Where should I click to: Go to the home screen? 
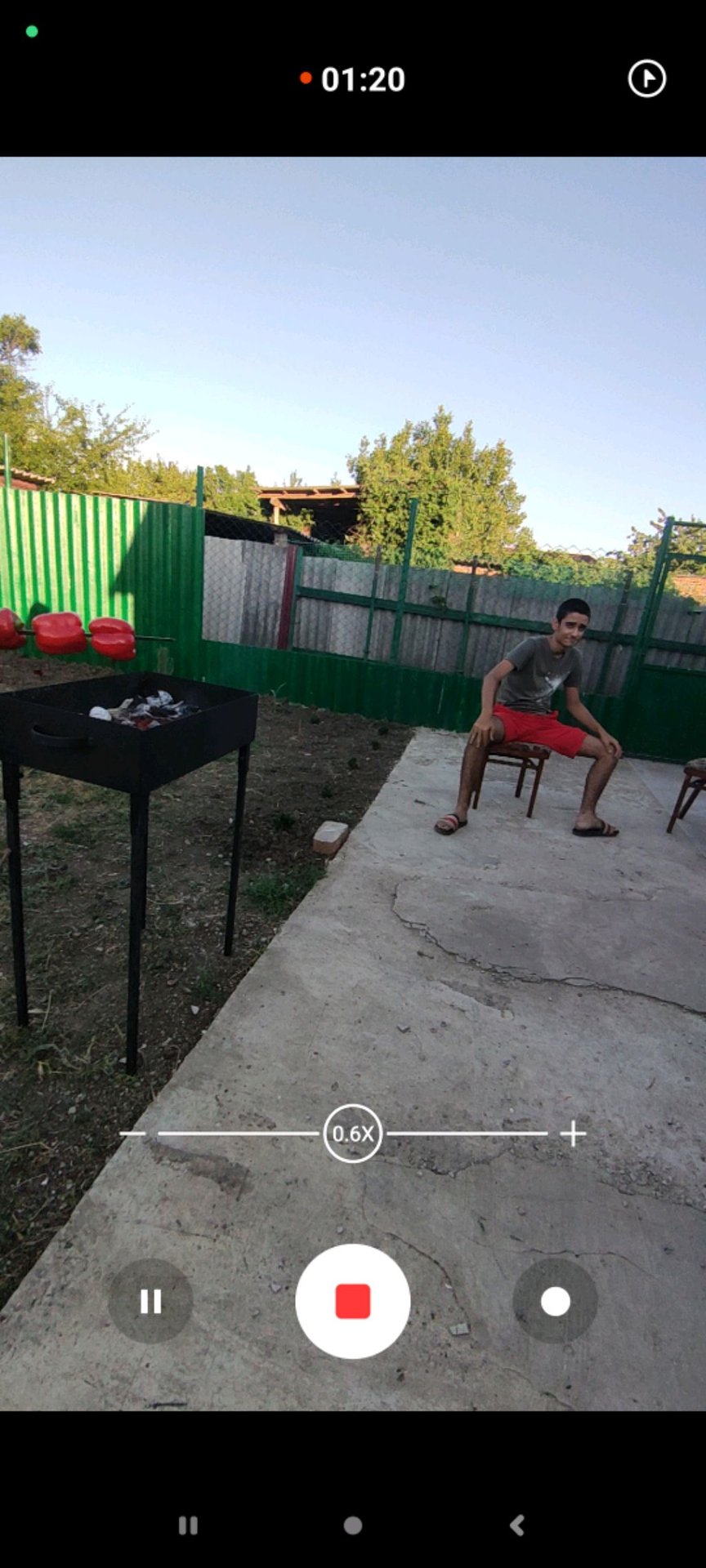353,1525
